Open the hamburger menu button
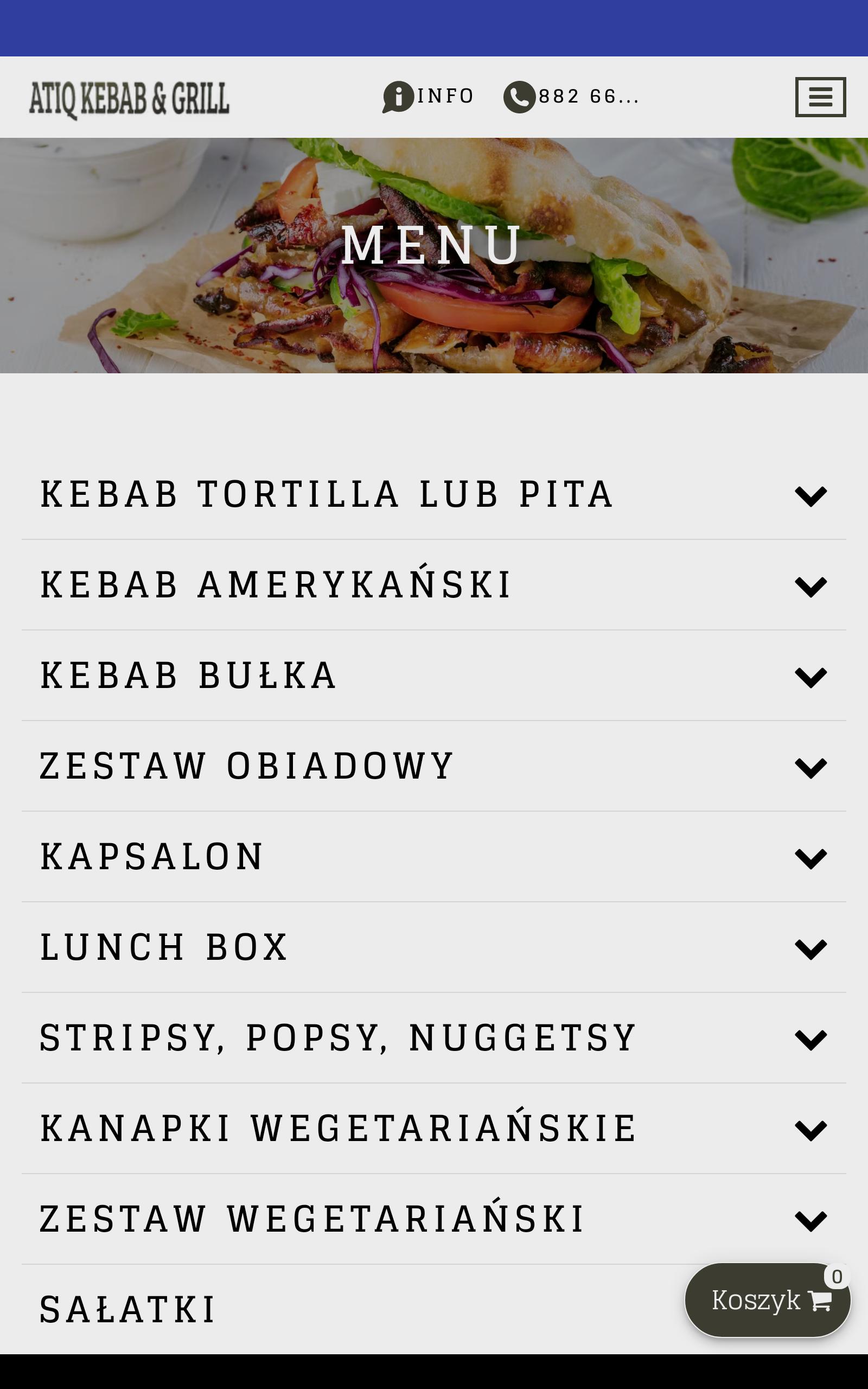The width and height of the screenshot is (868, 1389). 820,97
